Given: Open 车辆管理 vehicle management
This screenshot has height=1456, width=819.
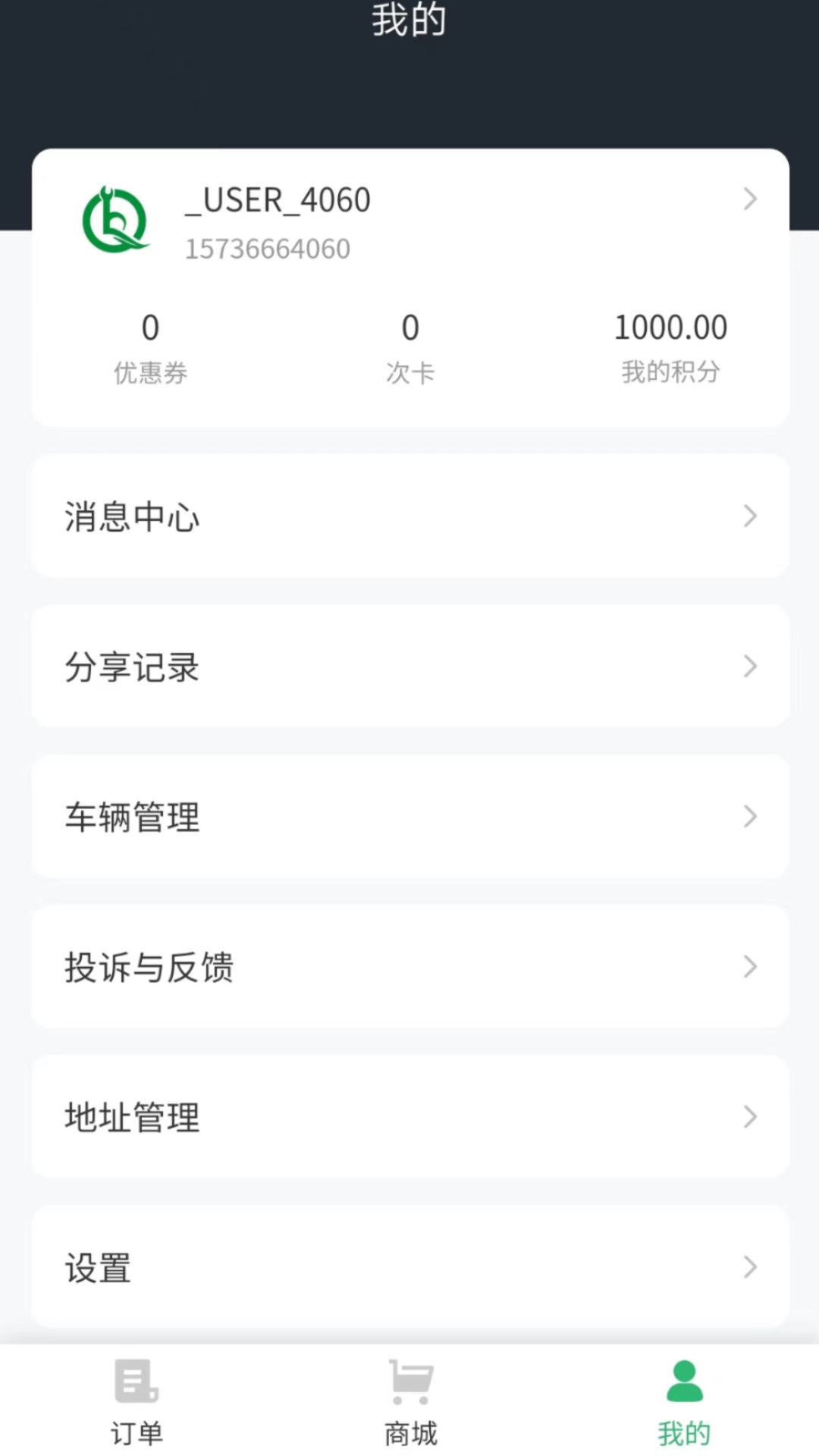Looking at the screenshot, I should [x=409, y=817].
